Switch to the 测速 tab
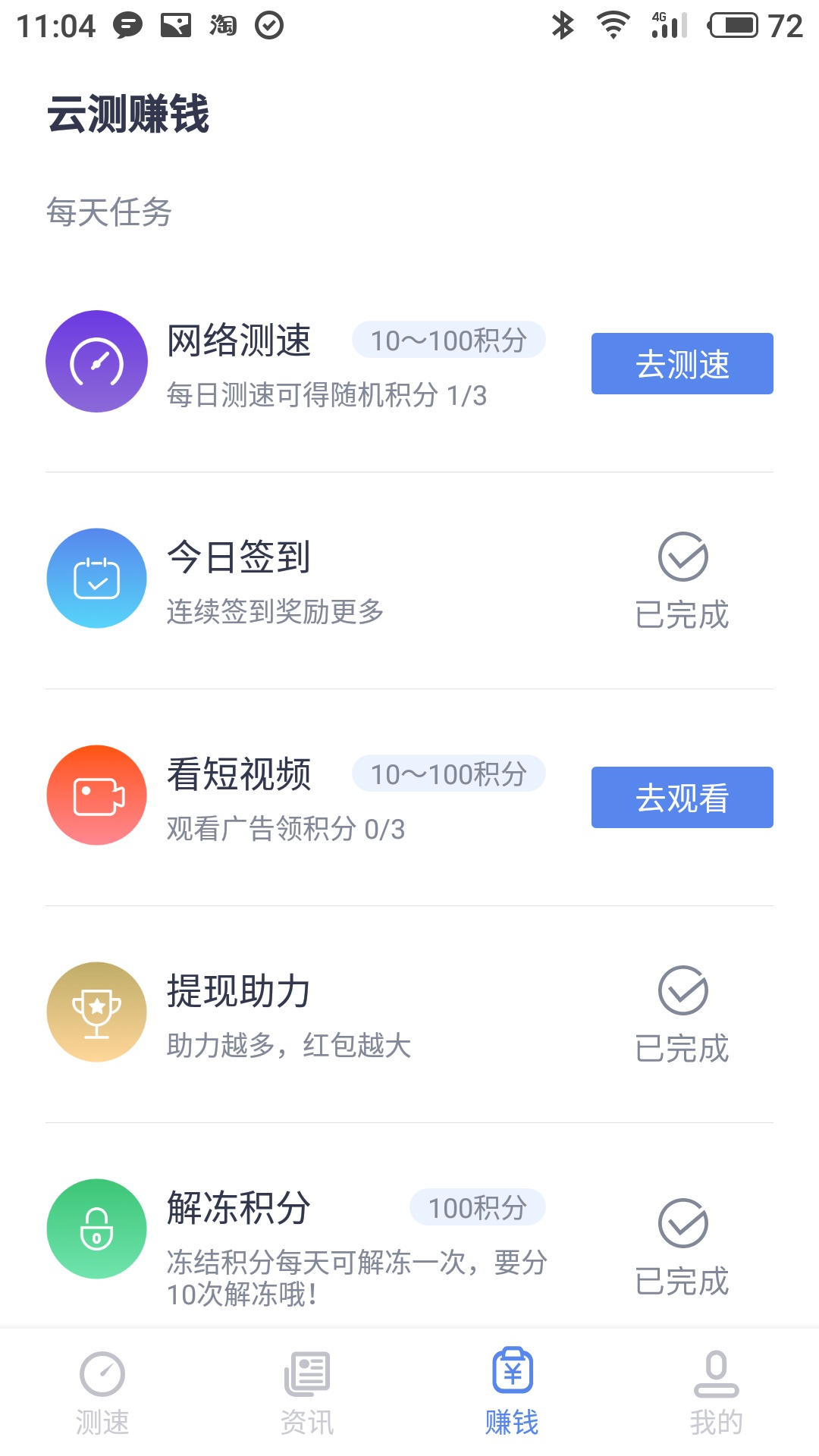Screen dimensions: 819x1456 click(x=102, y=1392)
